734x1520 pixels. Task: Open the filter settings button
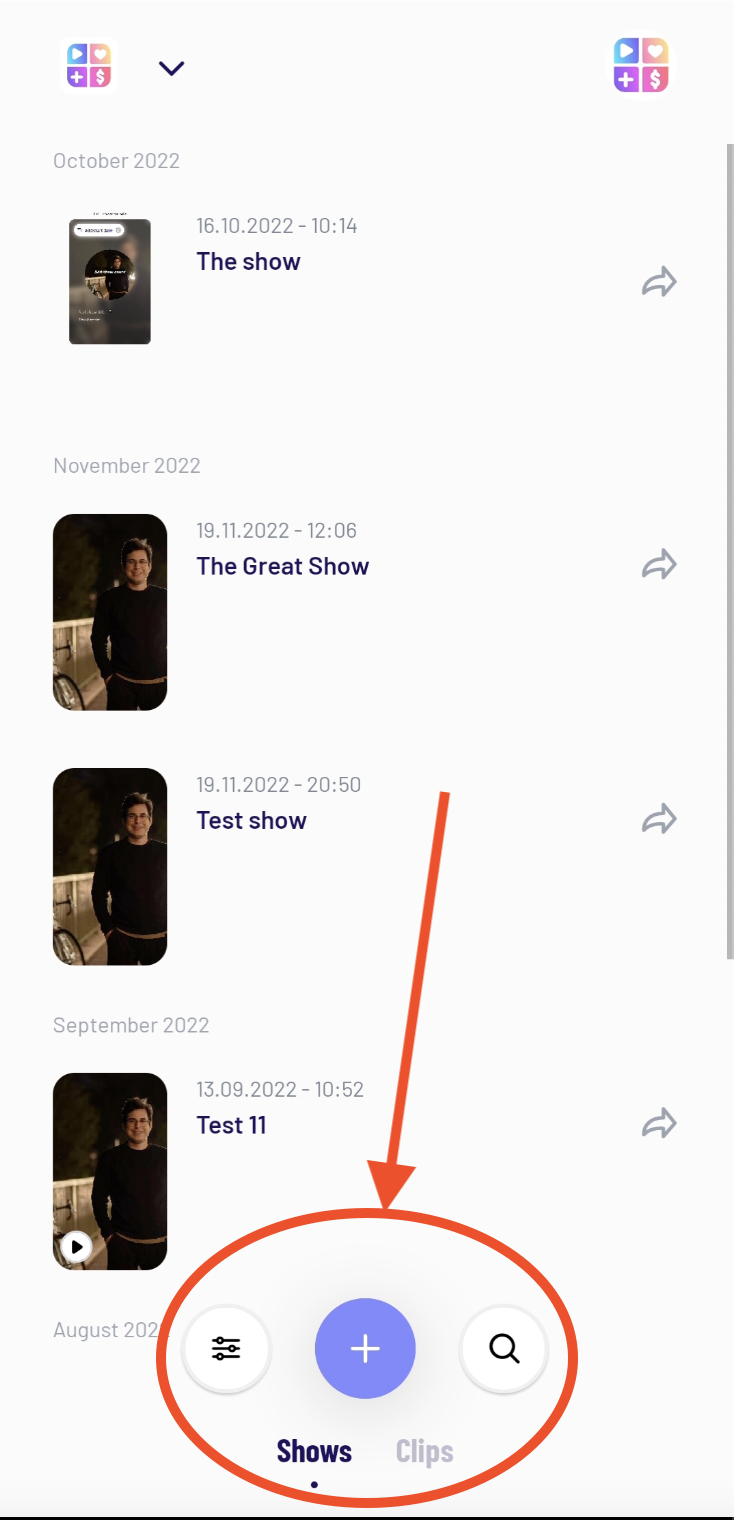point(226,1349)
